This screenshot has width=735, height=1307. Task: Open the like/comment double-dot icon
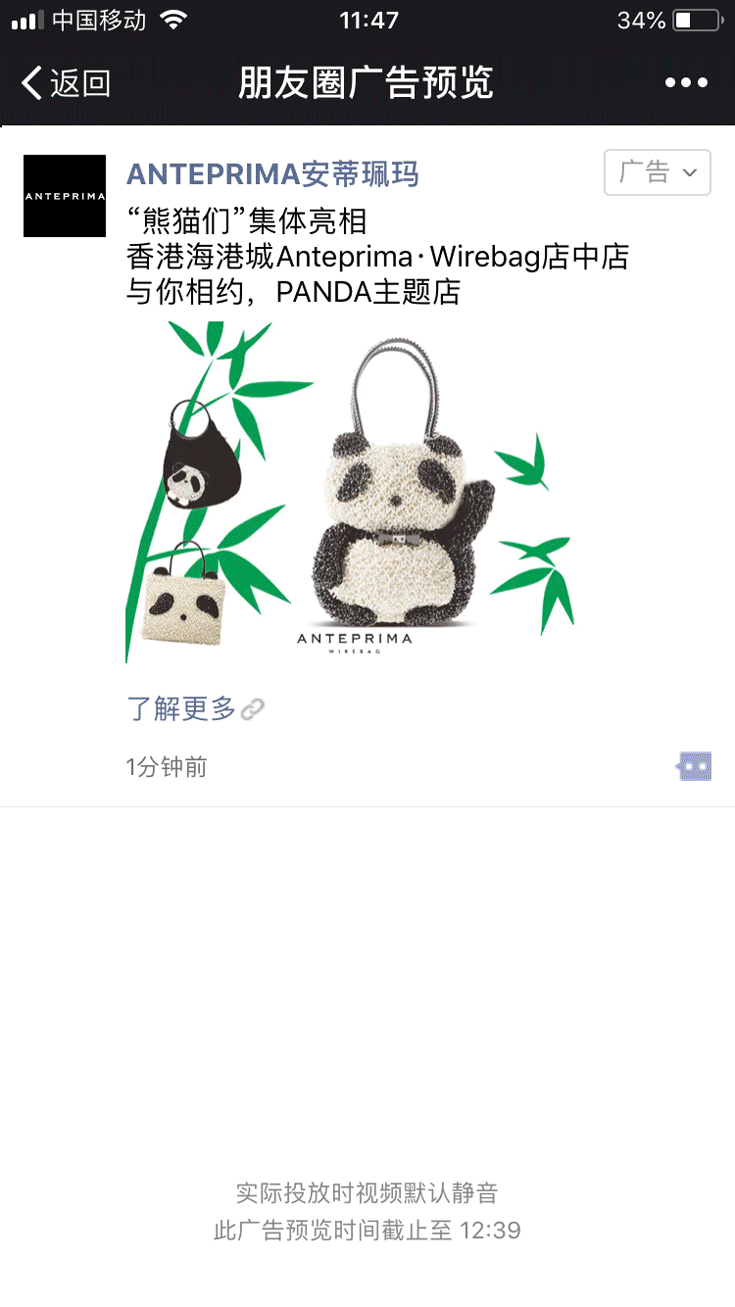click(x=694, y=766)
